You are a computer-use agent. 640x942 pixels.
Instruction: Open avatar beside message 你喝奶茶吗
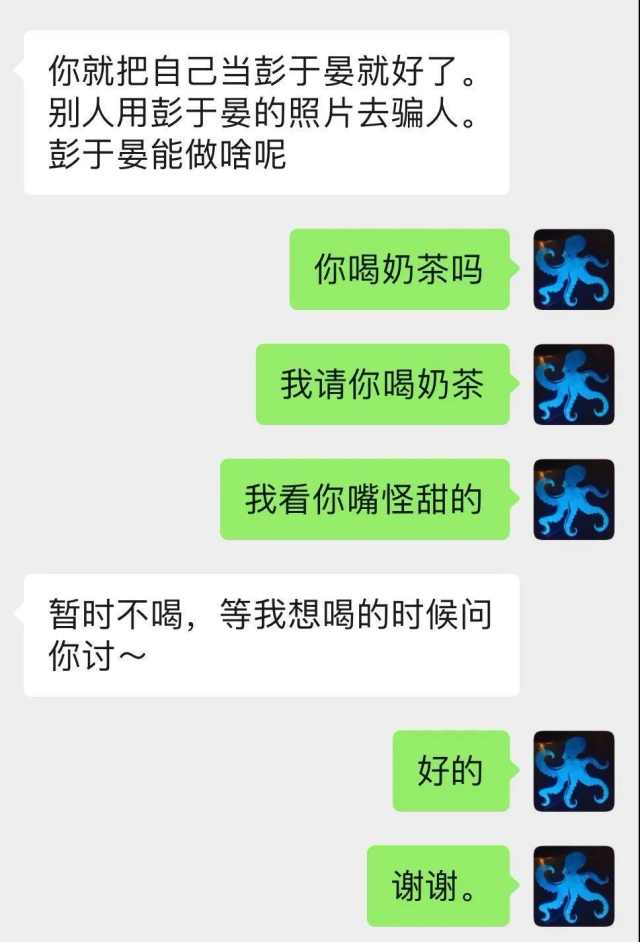pos(574,269)
